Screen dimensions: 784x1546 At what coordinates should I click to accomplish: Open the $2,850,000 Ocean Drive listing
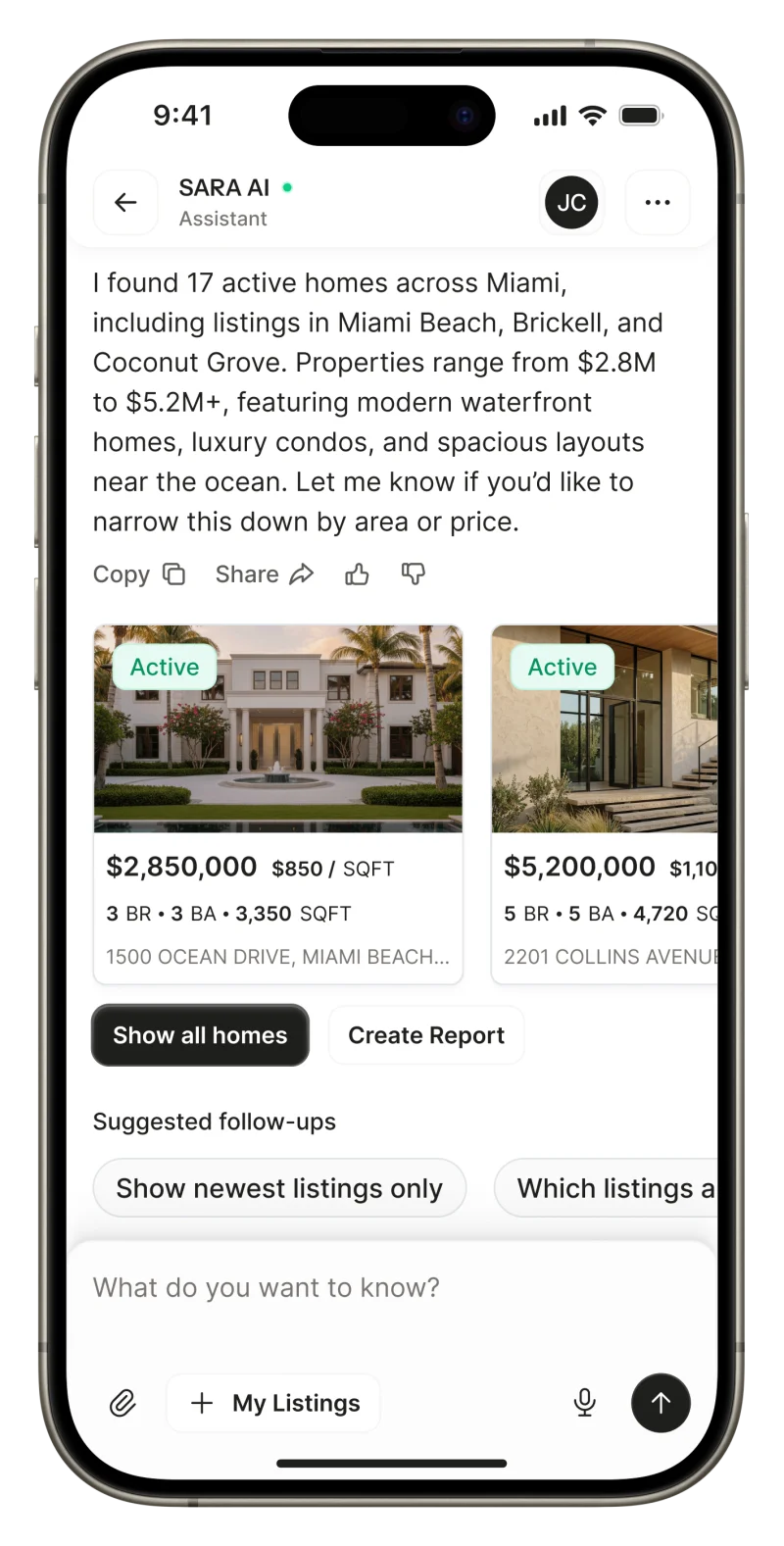(x=278, y=804)
